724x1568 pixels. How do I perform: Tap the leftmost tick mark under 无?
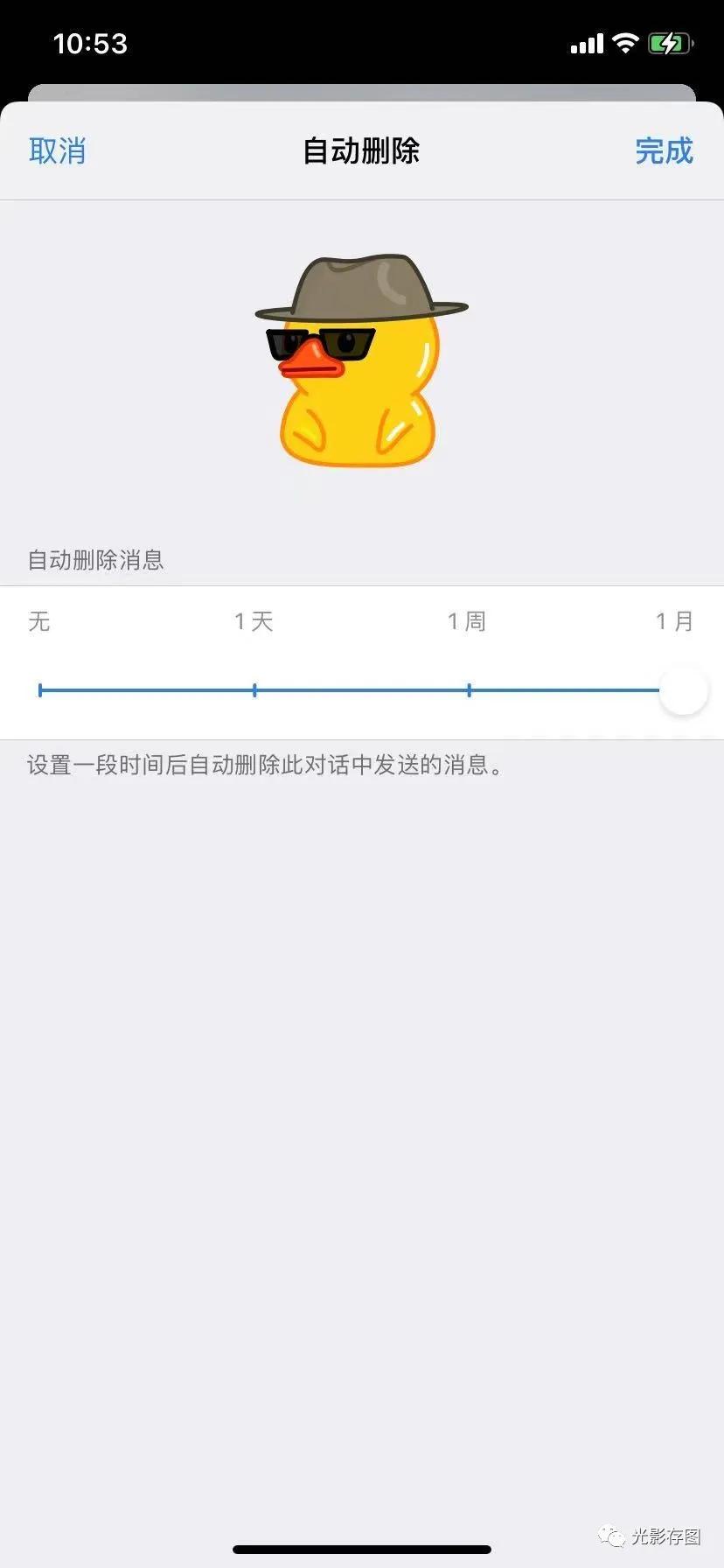(x=40, y=689)
